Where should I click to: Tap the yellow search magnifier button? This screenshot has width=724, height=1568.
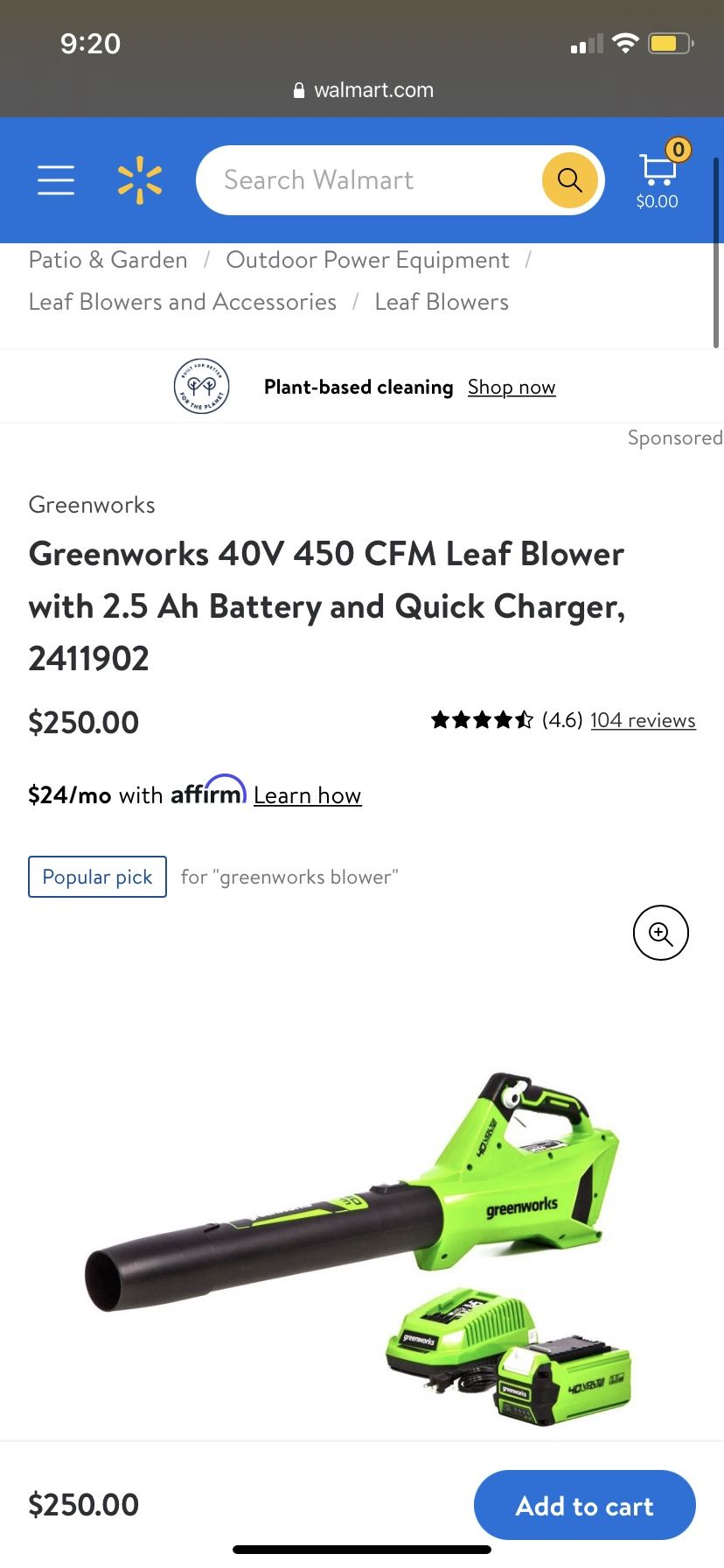[x=570, y=180]
